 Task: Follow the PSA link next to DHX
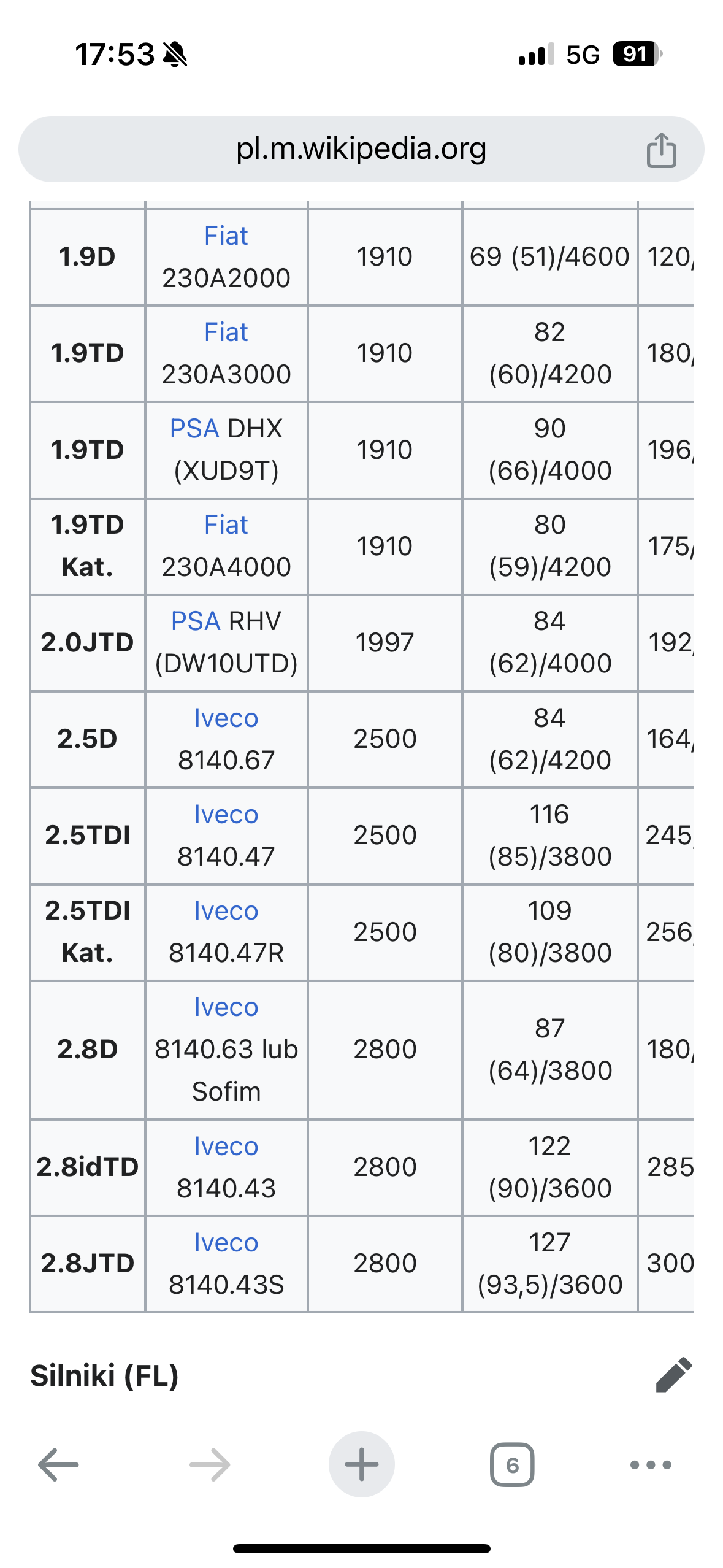coord(194,428)
